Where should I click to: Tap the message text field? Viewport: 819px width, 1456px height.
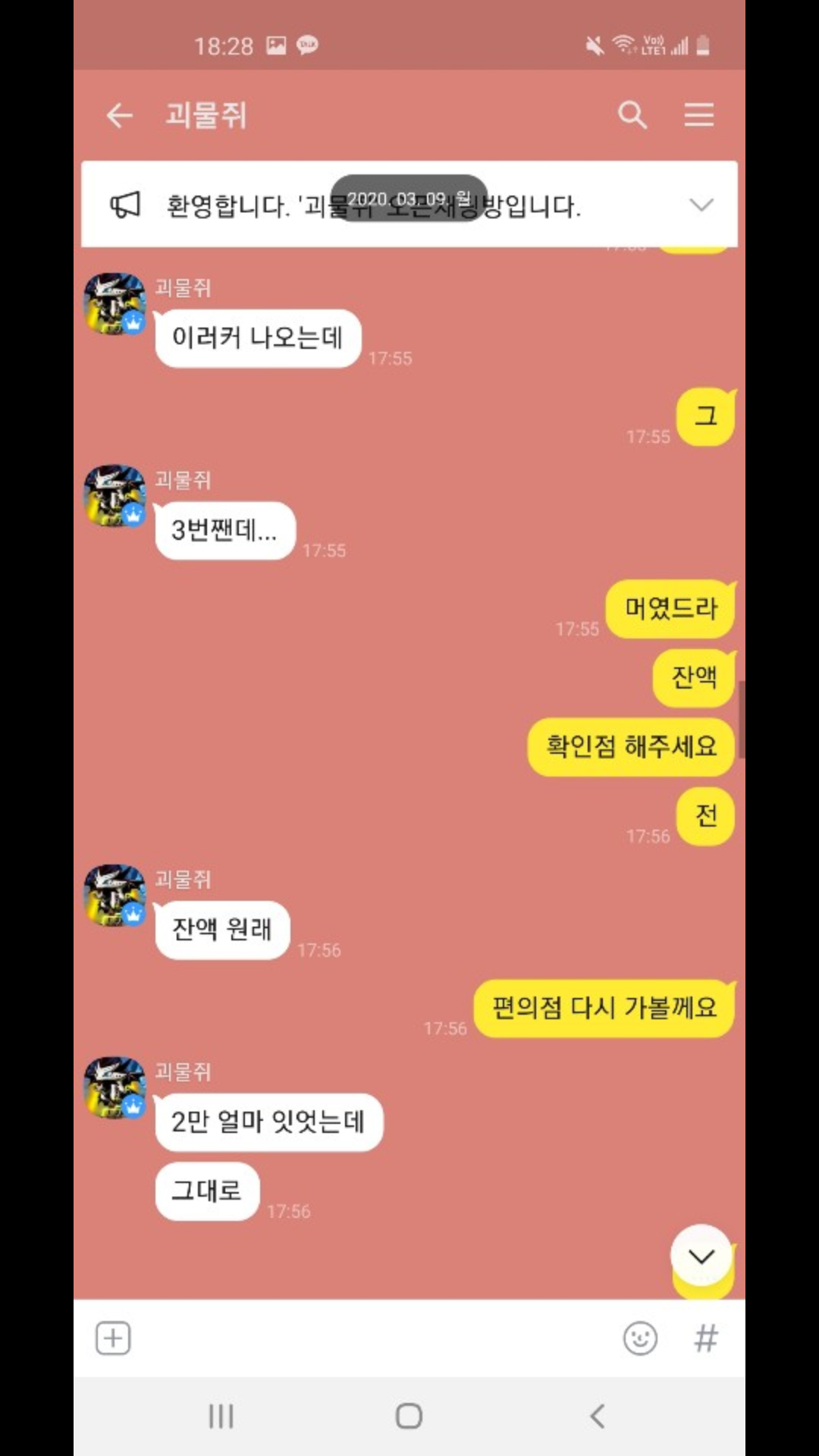tap(372, 1338)
